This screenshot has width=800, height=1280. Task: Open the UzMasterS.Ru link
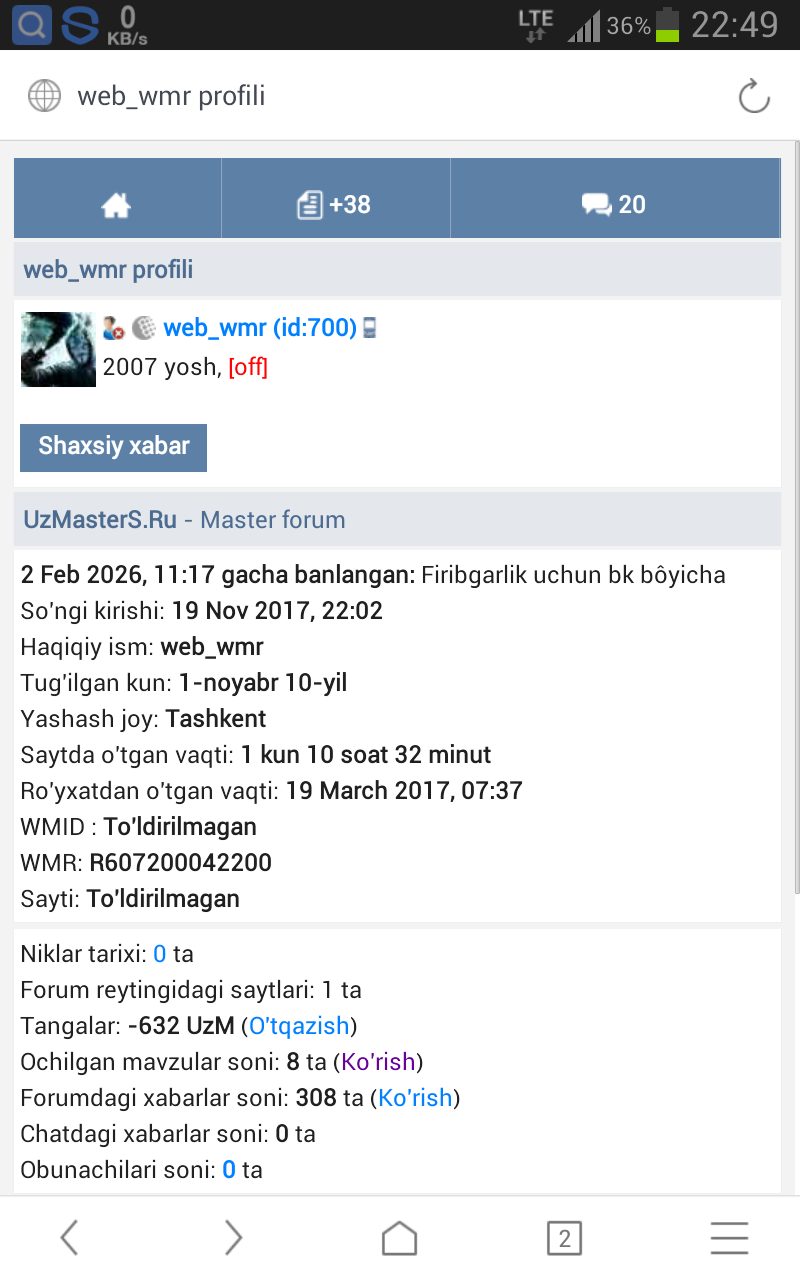[x=100, y=520]
